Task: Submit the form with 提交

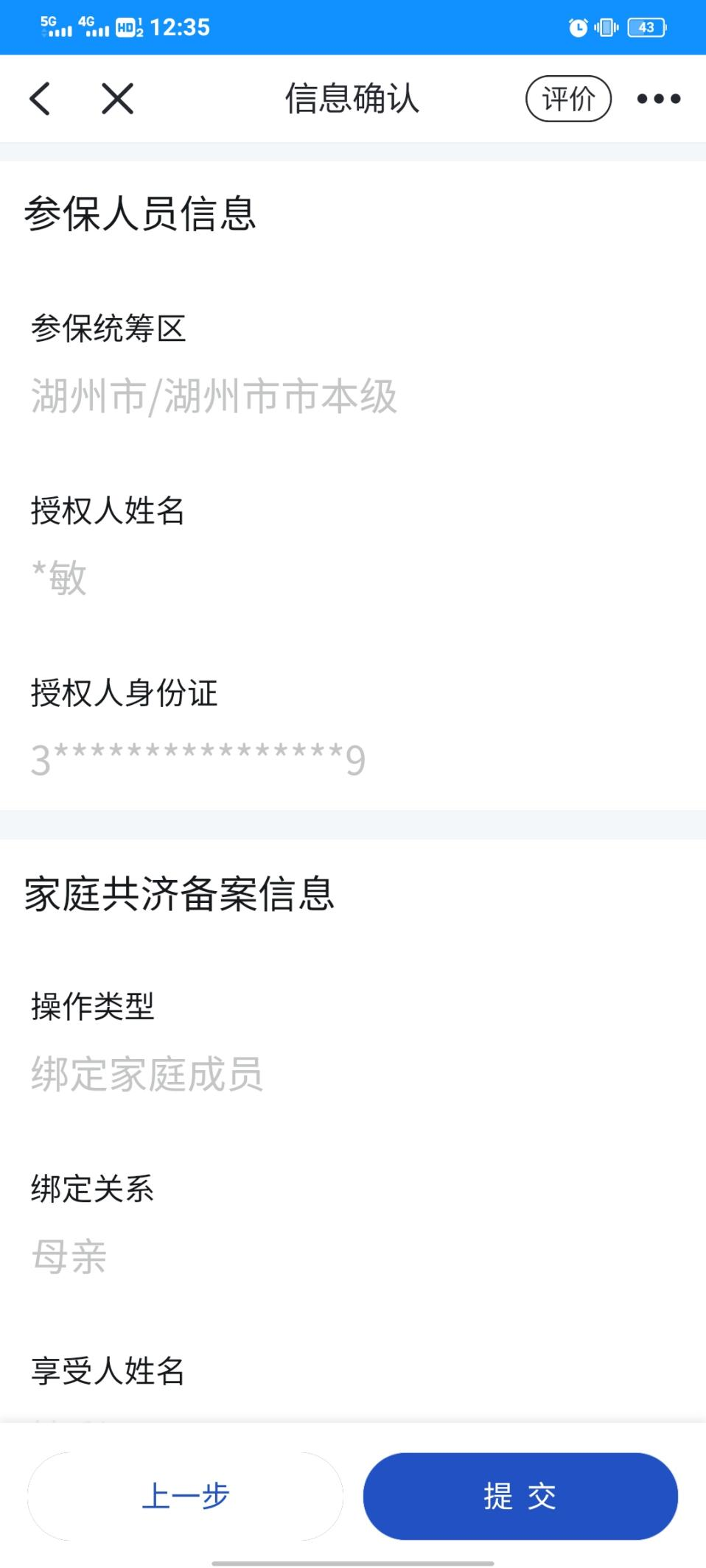Action: click(520, 1496)
